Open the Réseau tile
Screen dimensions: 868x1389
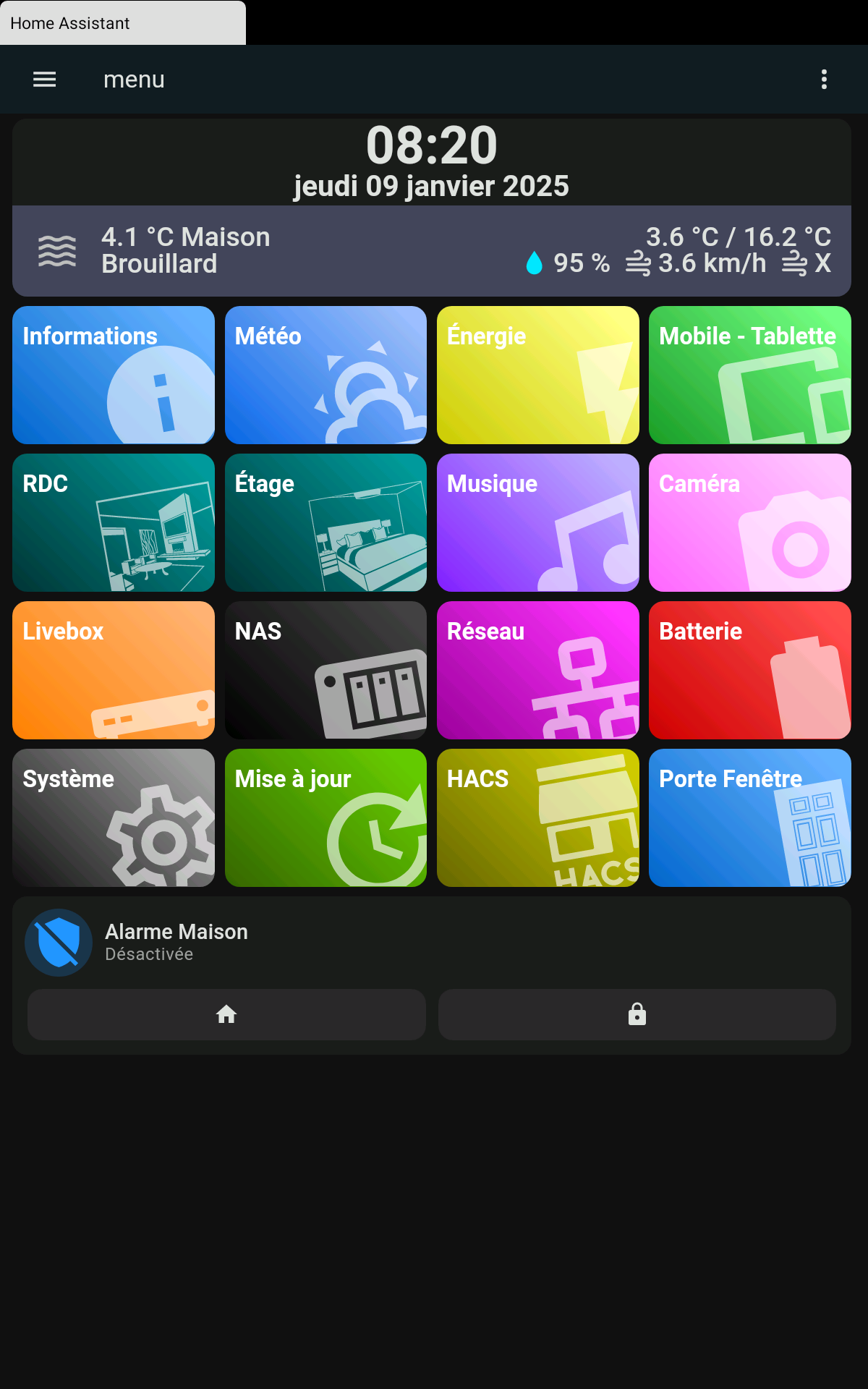(x=538, y=670)
